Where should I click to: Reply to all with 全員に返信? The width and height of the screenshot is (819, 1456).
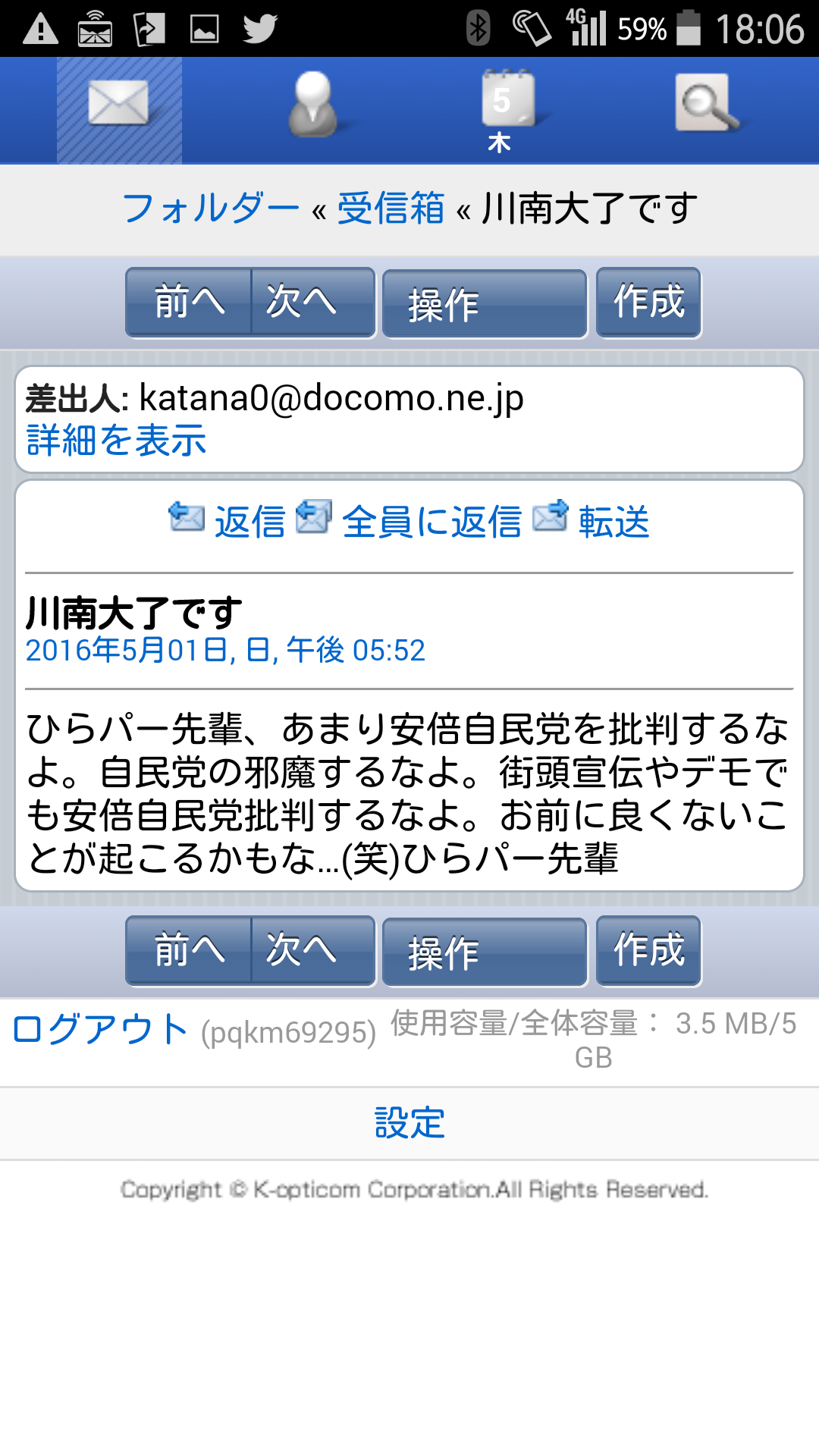(409, 520)
